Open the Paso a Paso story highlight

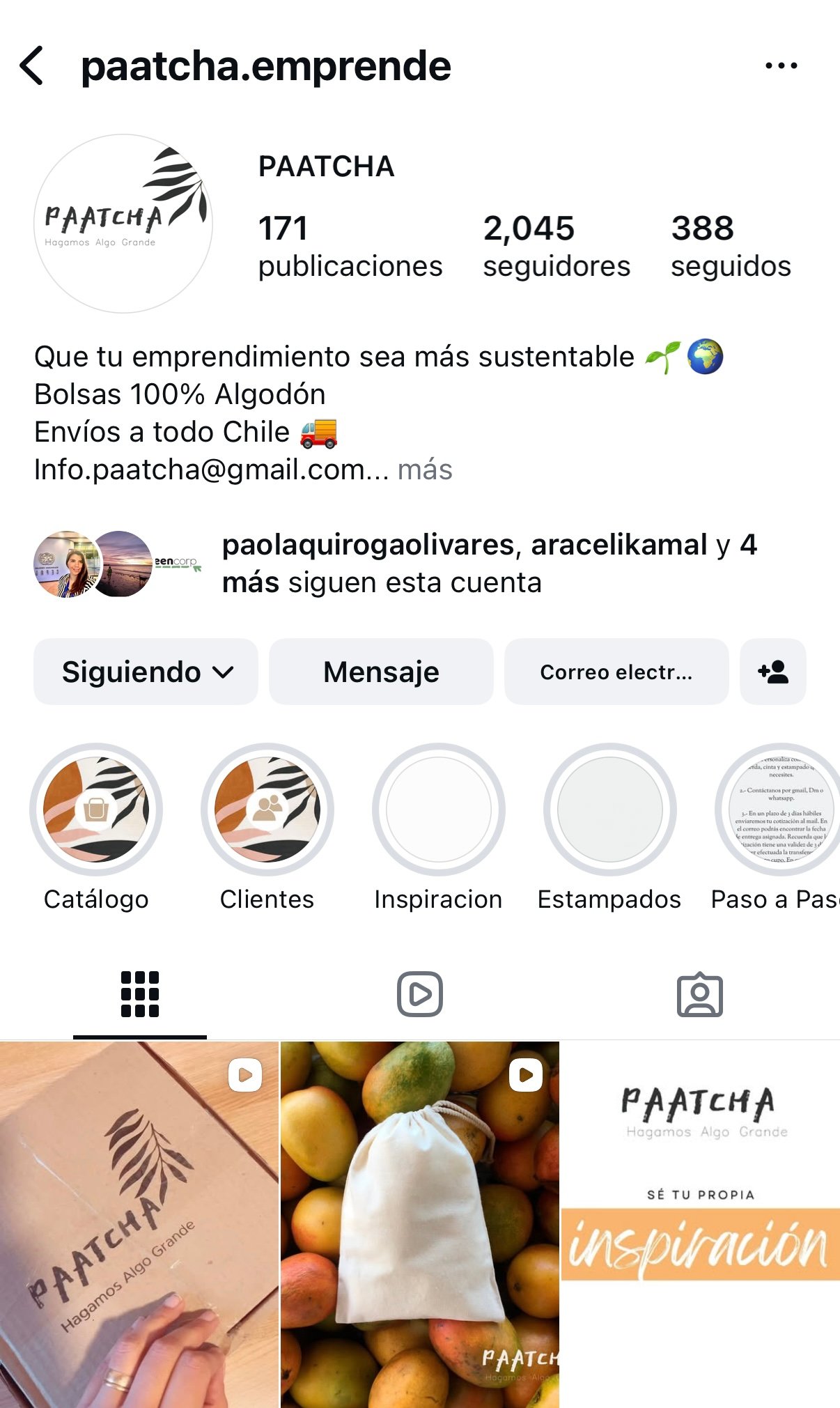(x=780, y=810)
